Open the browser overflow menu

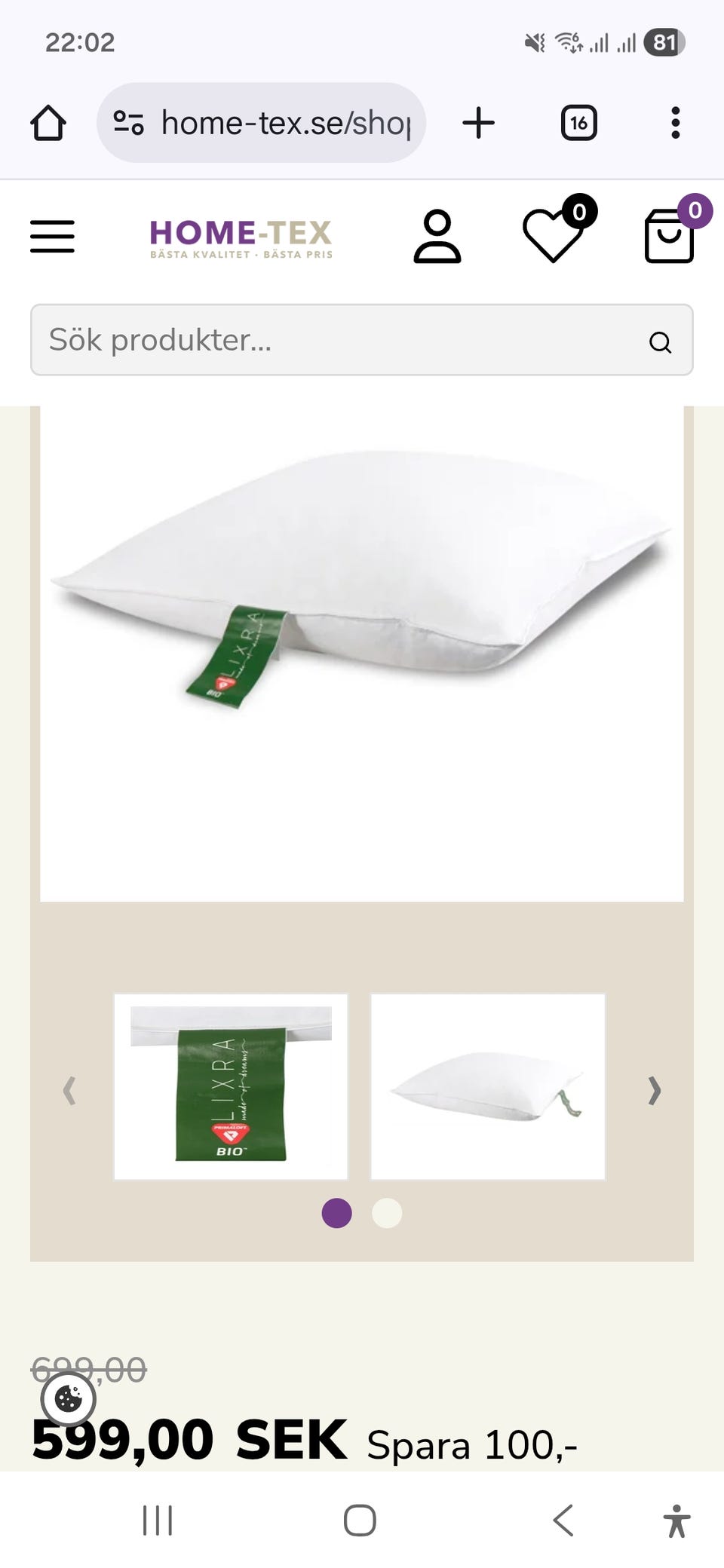(676, 123)
